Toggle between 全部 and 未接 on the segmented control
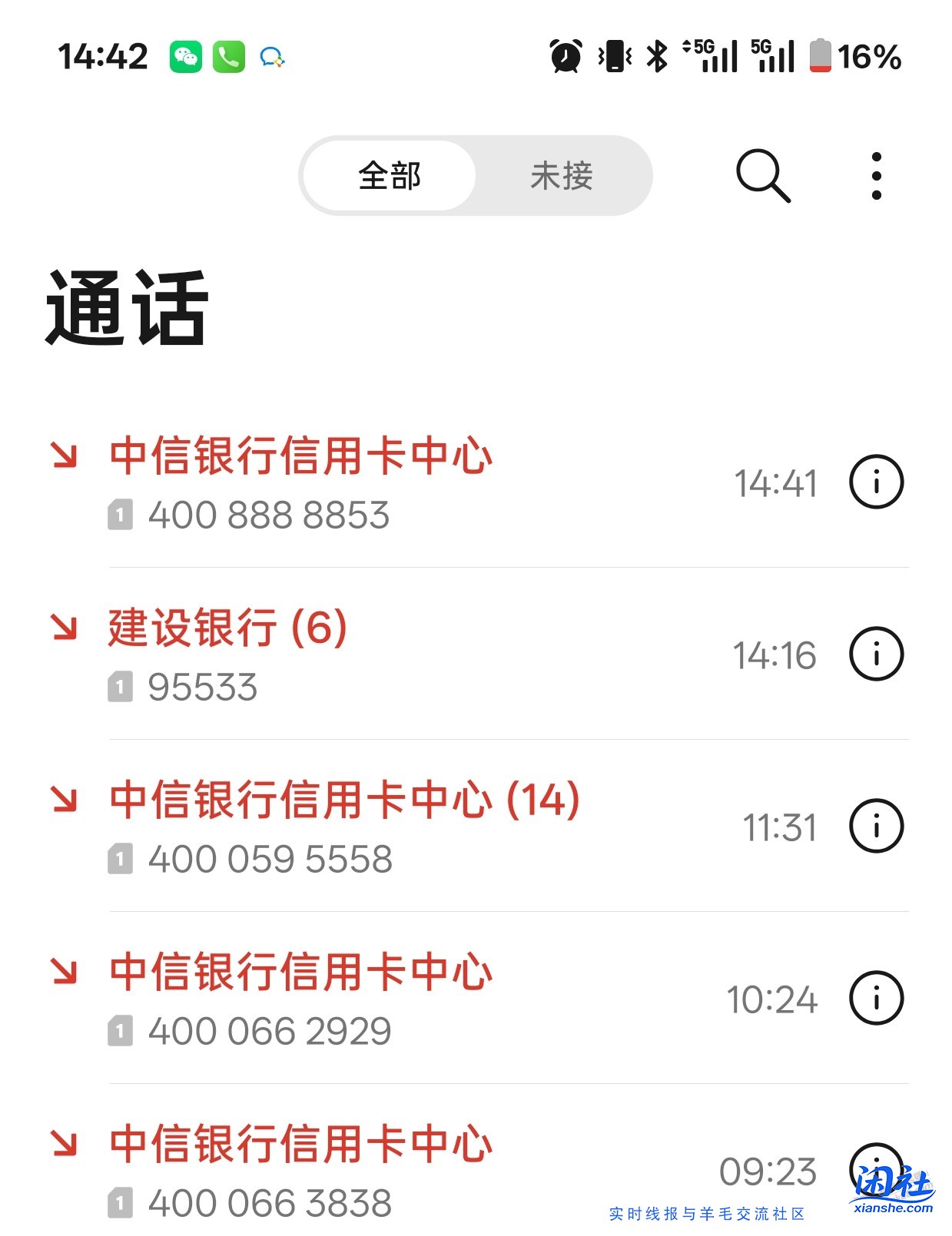Screen dimensions: 952x1236 click(x=476, y=175)
